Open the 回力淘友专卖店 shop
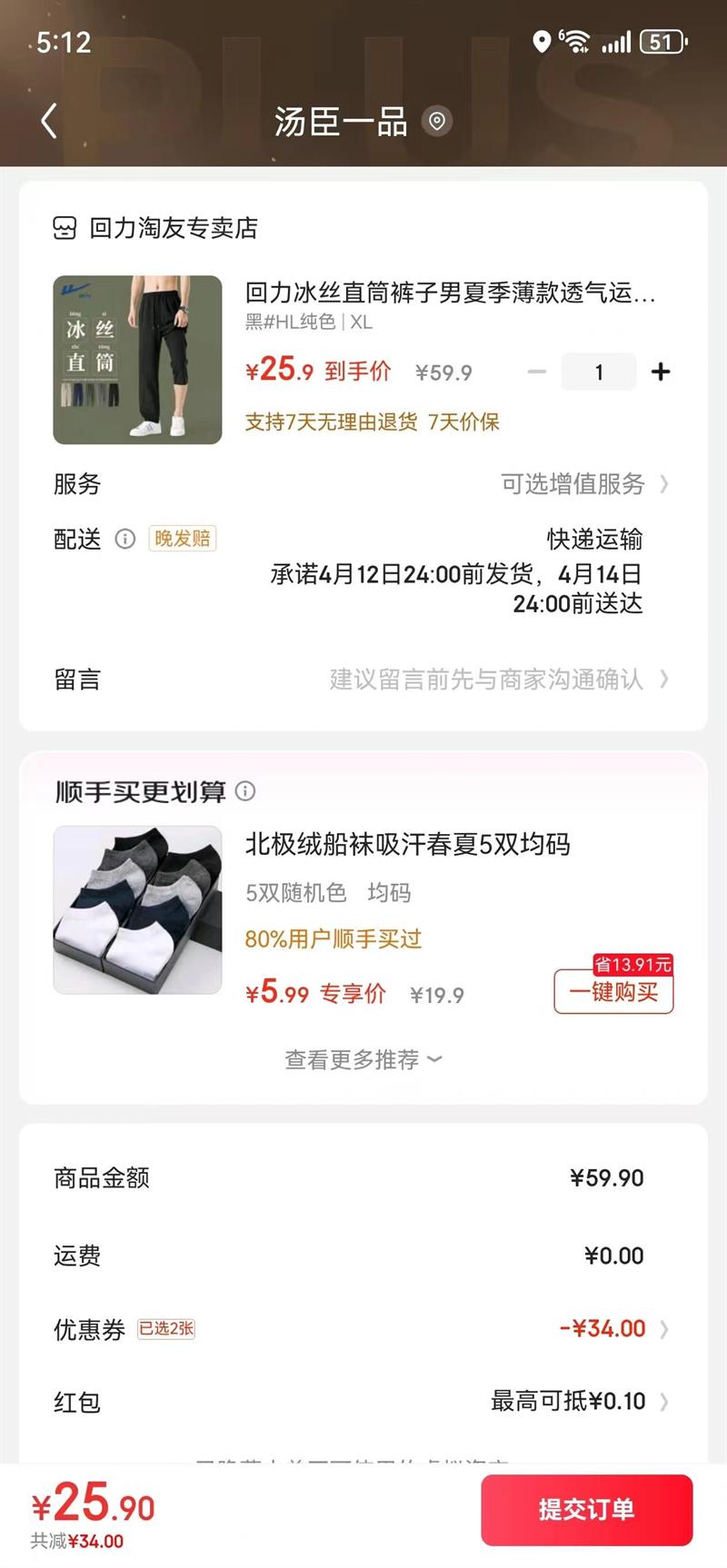The height and width of the screenshot is (1568, 727). [x=155, y=228]
